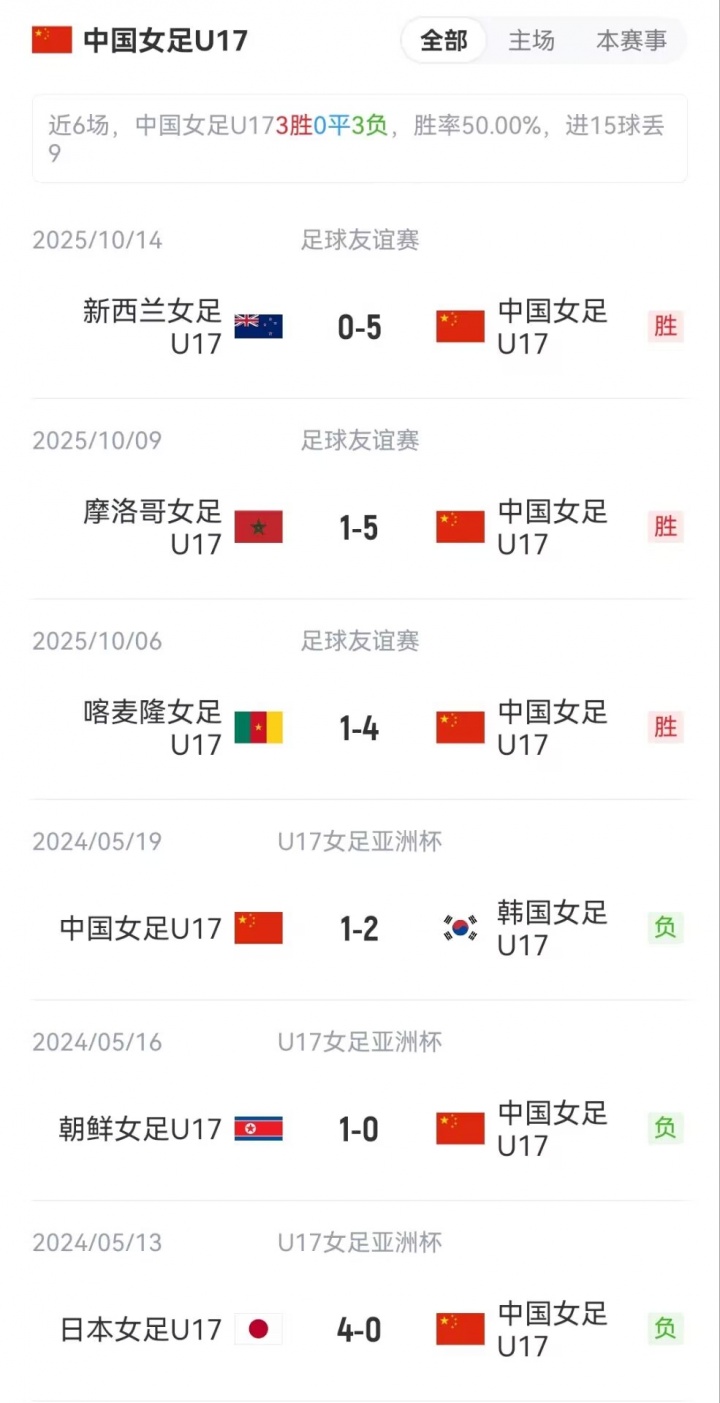Open the 喀麦隆女足U17 1-4 match details

coord(359,728)
